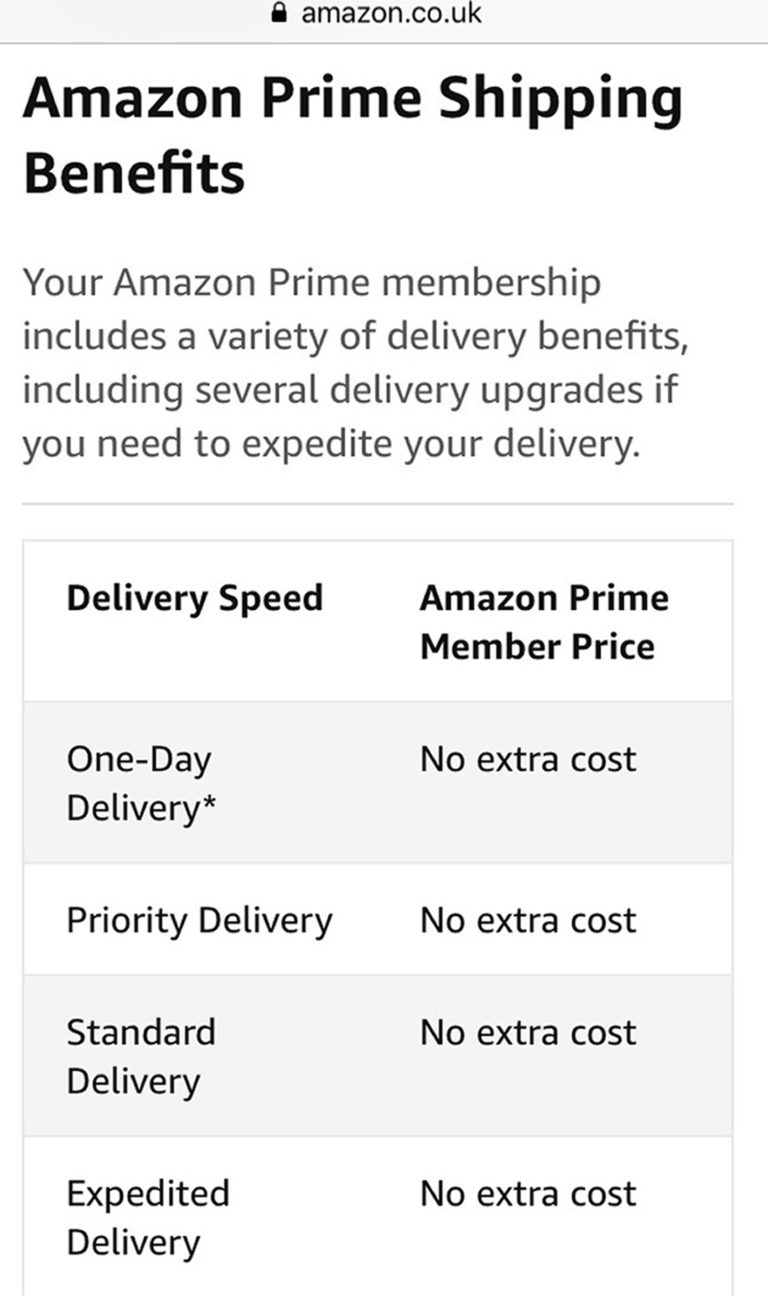This screenshot has width=768, height=1296.
Task: Click the Delivery Speed column header
Action: 194,597
